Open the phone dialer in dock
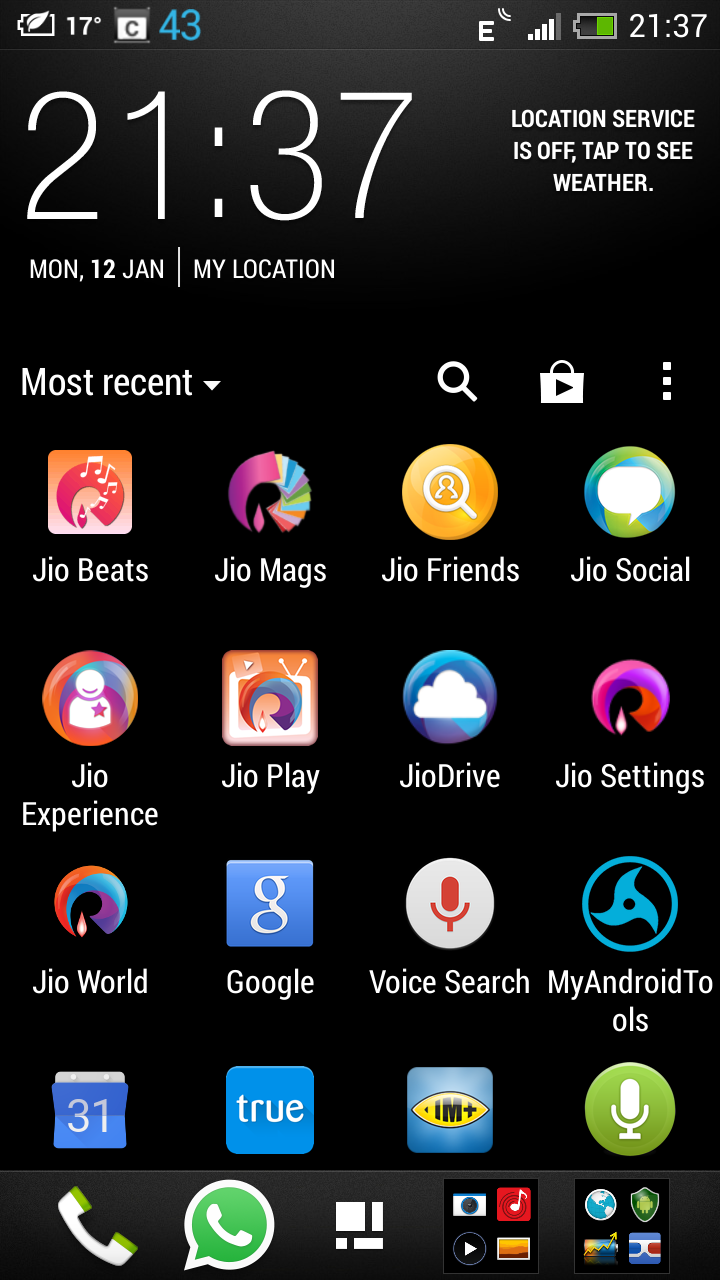The height and width of the screenshot is (1280, 720). pyautogui.click(x=97, y=1226)
